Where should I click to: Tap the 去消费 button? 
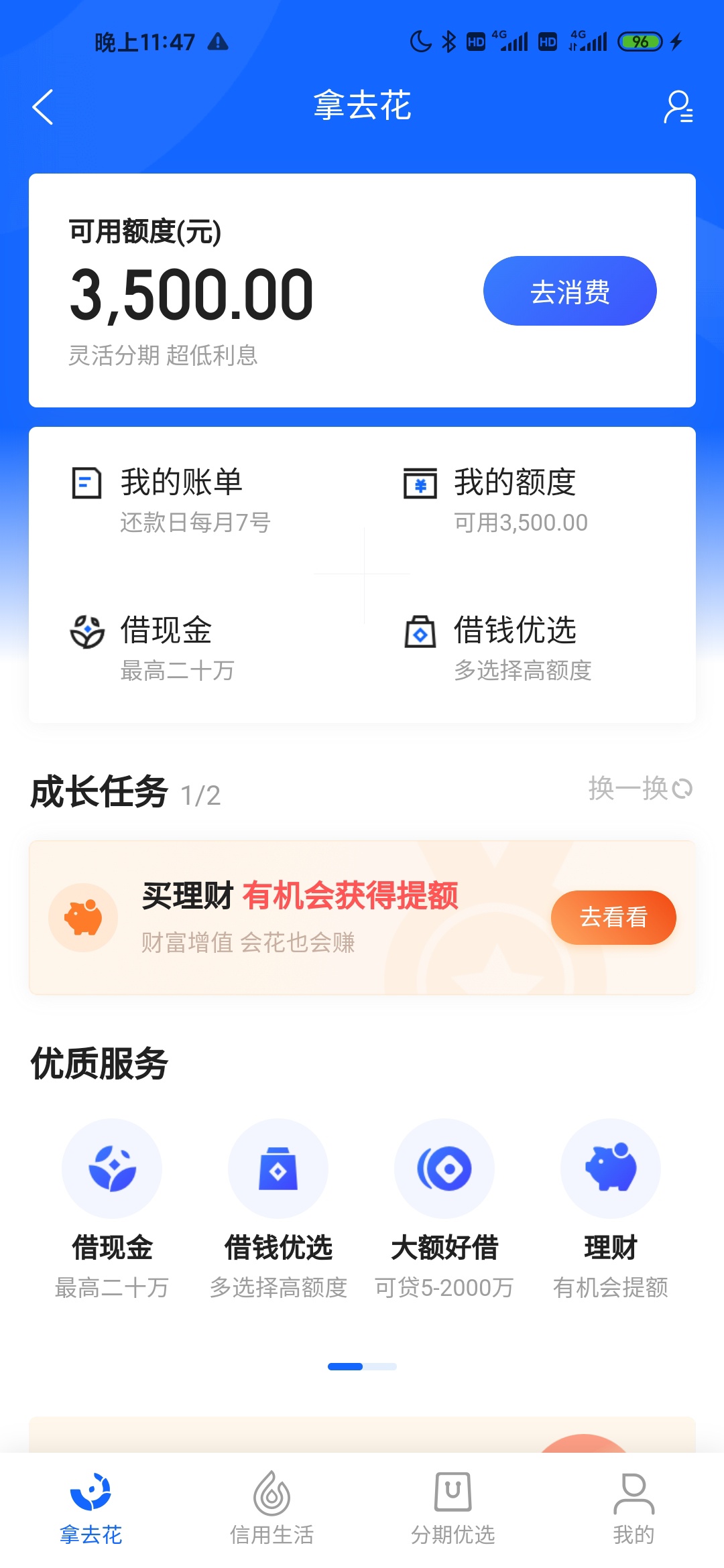pyautogui.click(x=570, y=291)
